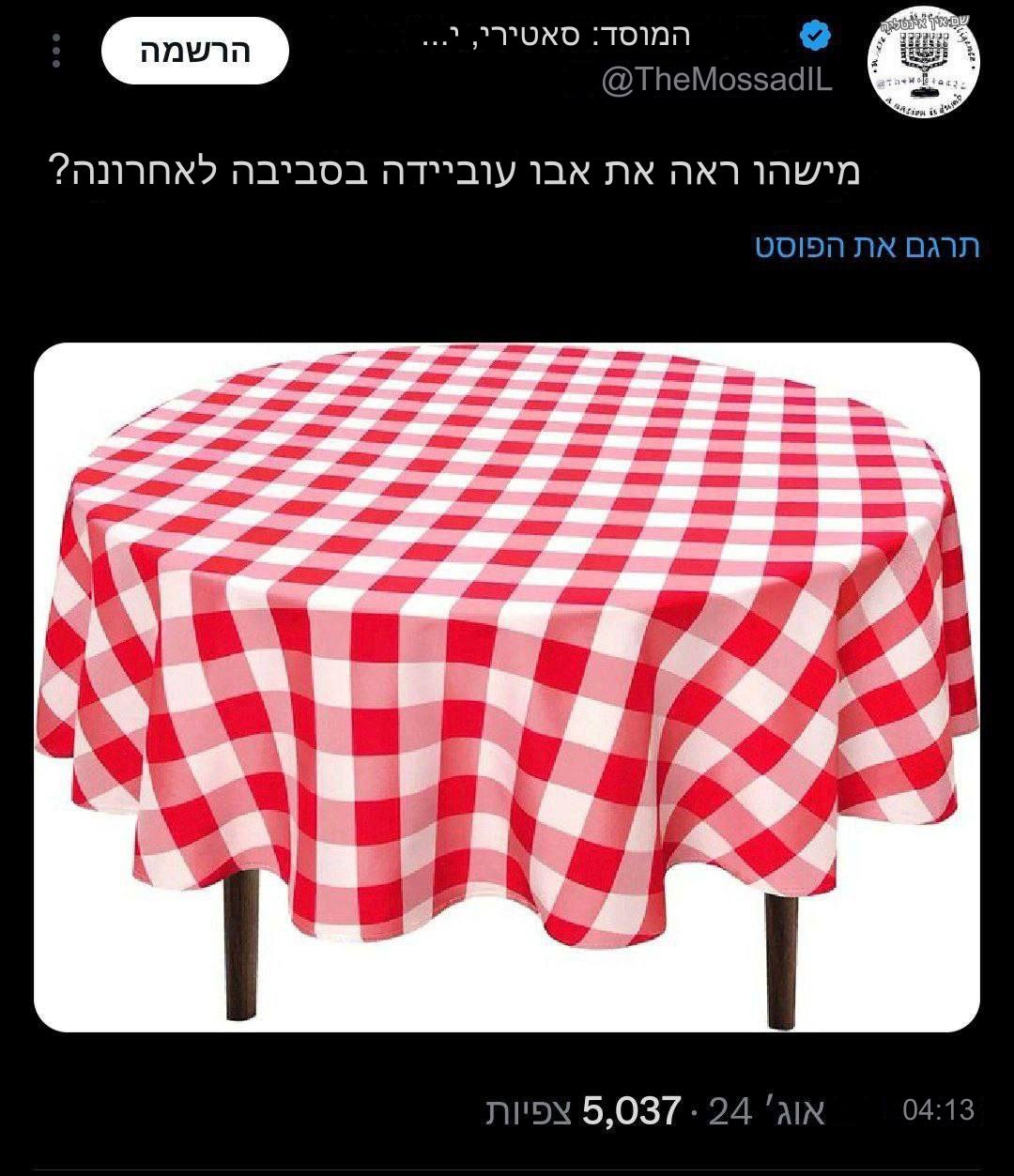Tap the הרשמה subscribe button

click(194, 51)
